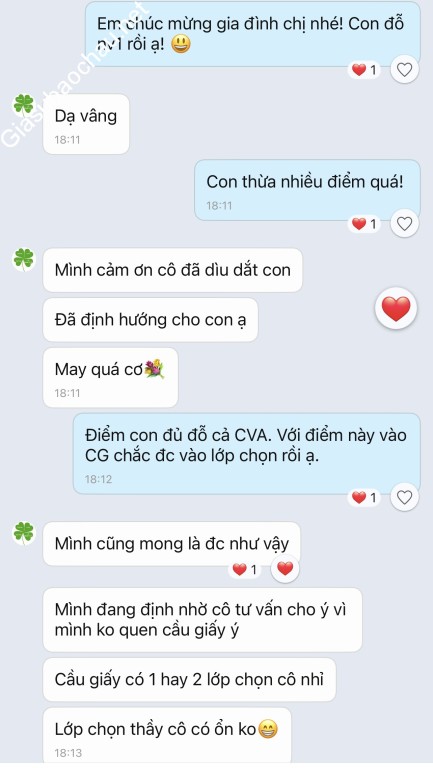React with heart to "Điểm con đủ đỗ cả CVA" message
Image resolution: width=433 pixels, height=768 pixels.
click(x=405, y=498)
